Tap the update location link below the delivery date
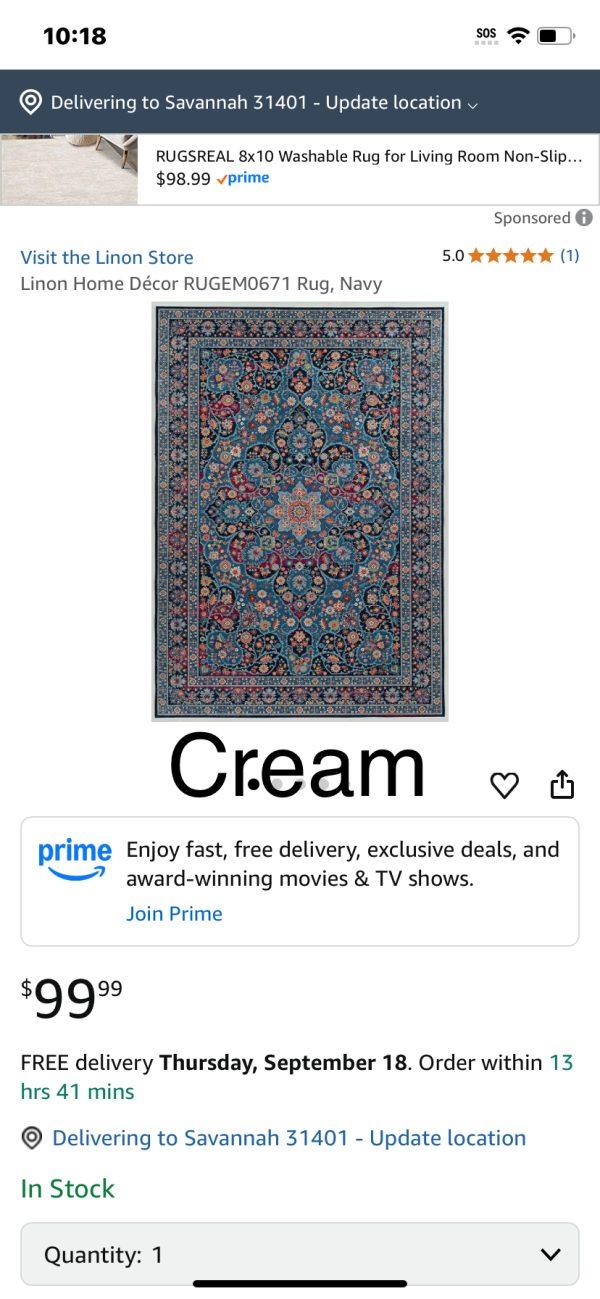This screenshot has width=600, height=1299. click(x=289, y=1138)
